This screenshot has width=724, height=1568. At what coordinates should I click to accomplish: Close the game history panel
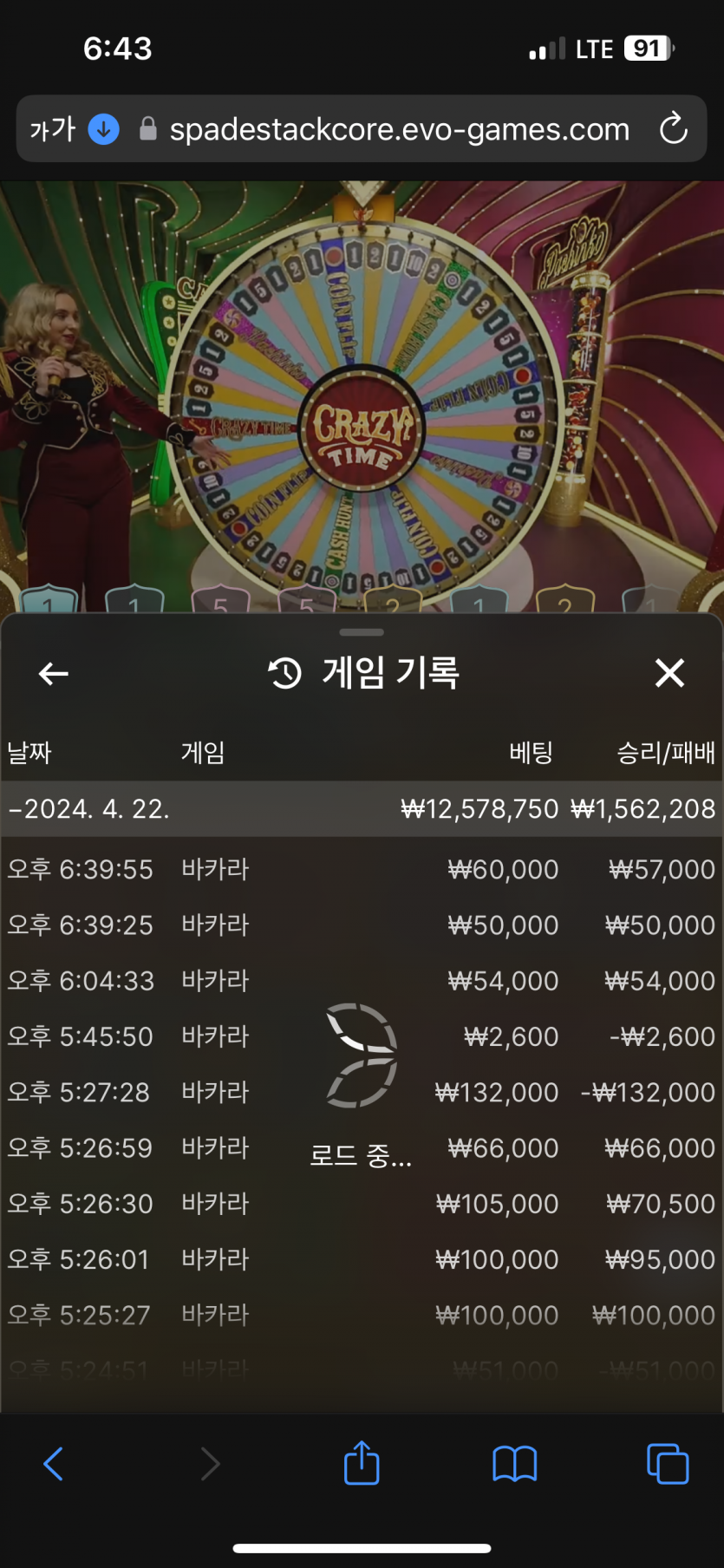669,673
